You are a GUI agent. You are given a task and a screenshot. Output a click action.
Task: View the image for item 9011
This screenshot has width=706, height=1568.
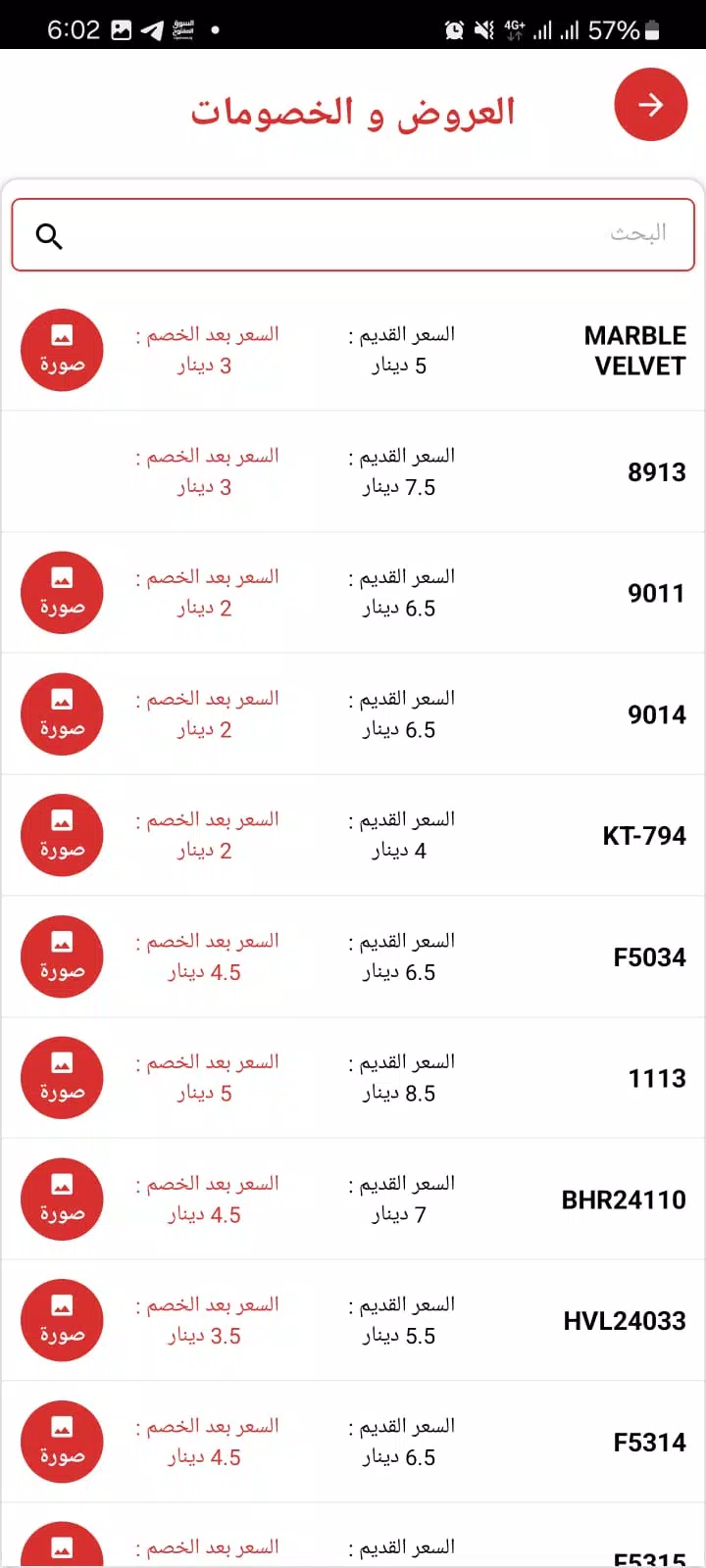click(62, 593)
